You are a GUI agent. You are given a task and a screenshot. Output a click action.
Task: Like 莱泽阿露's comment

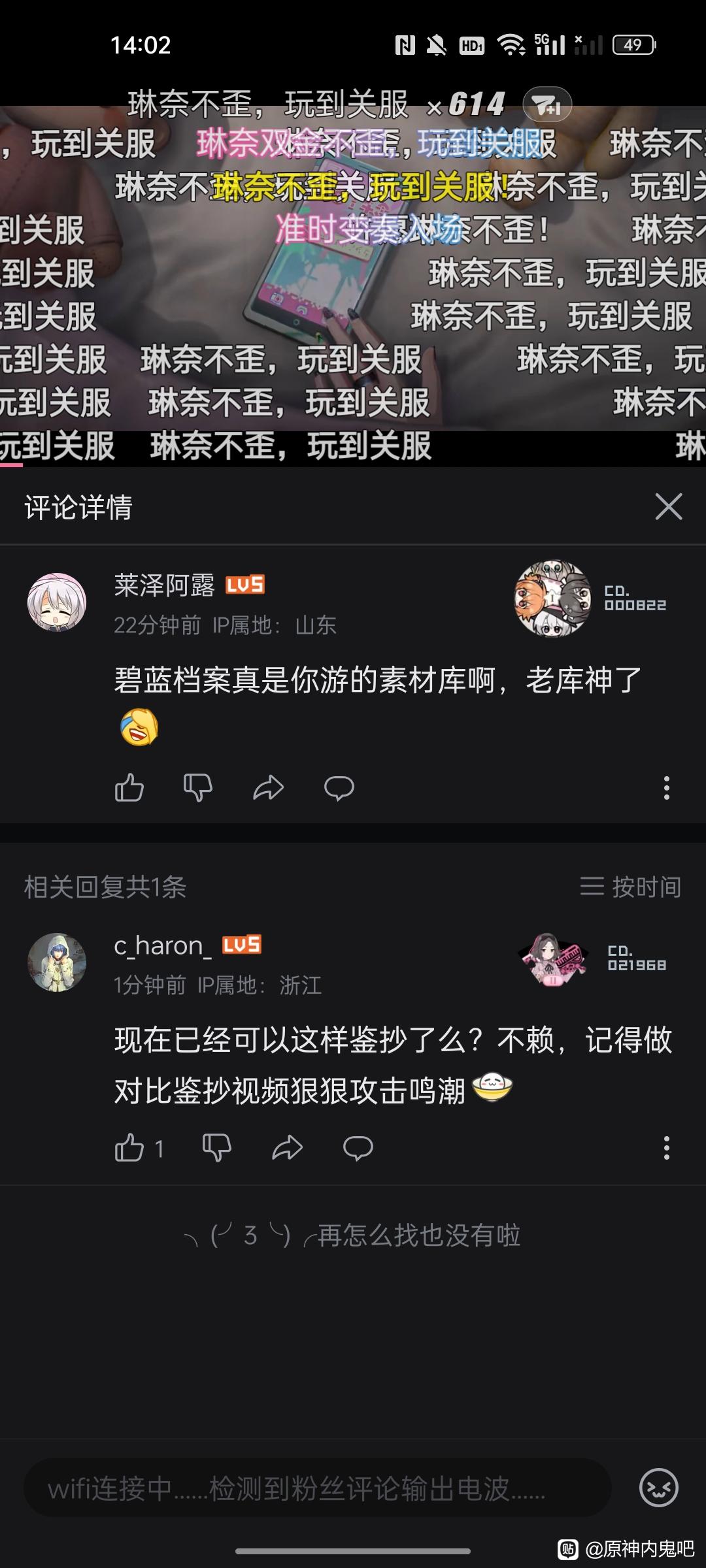(129, 787)
